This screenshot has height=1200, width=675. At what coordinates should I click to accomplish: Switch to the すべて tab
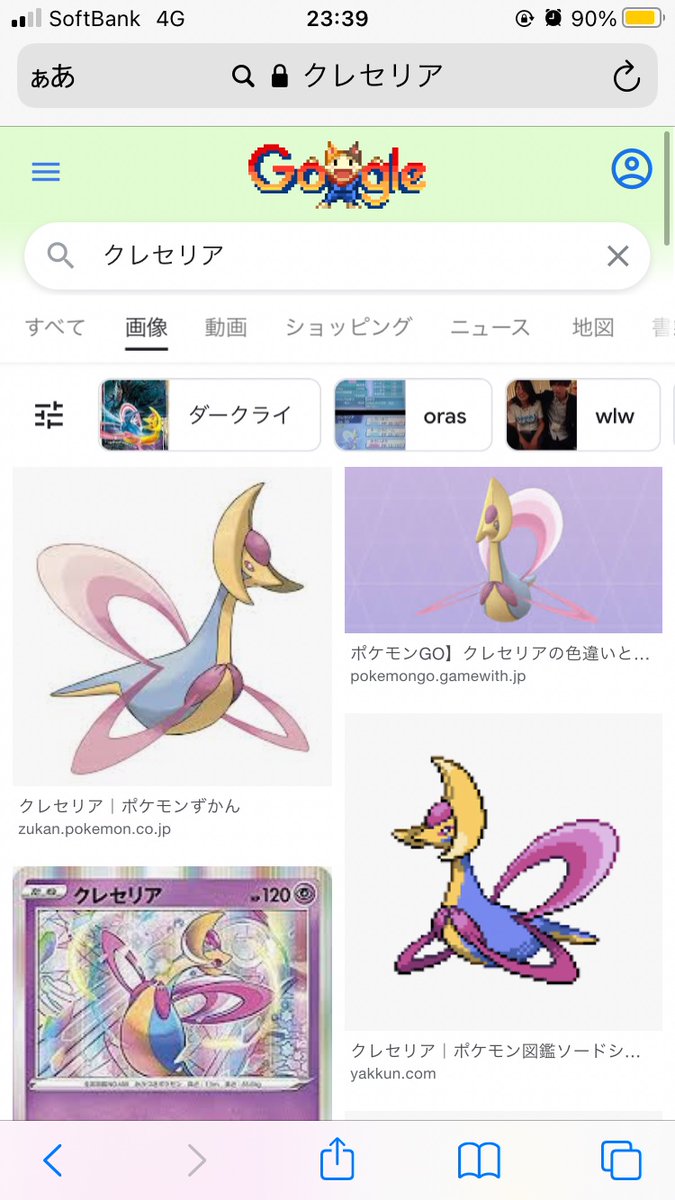55,327
